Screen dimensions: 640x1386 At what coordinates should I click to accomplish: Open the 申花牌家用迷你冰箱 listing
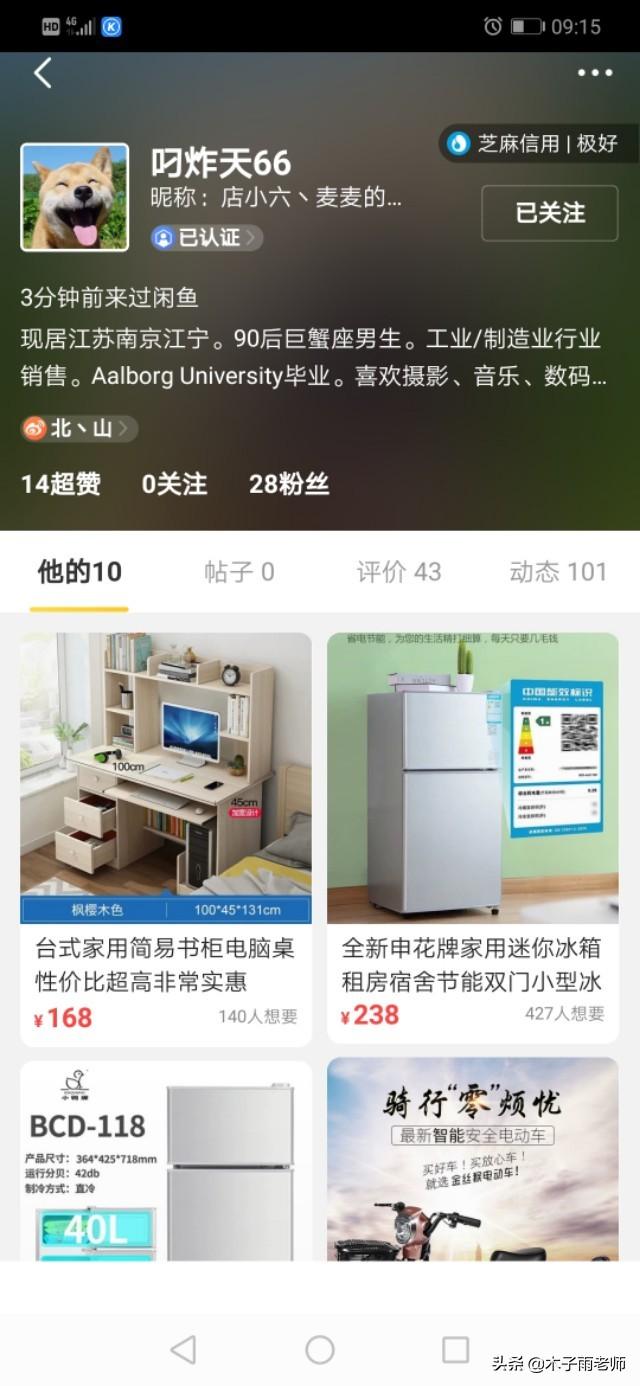coord(473,838)
